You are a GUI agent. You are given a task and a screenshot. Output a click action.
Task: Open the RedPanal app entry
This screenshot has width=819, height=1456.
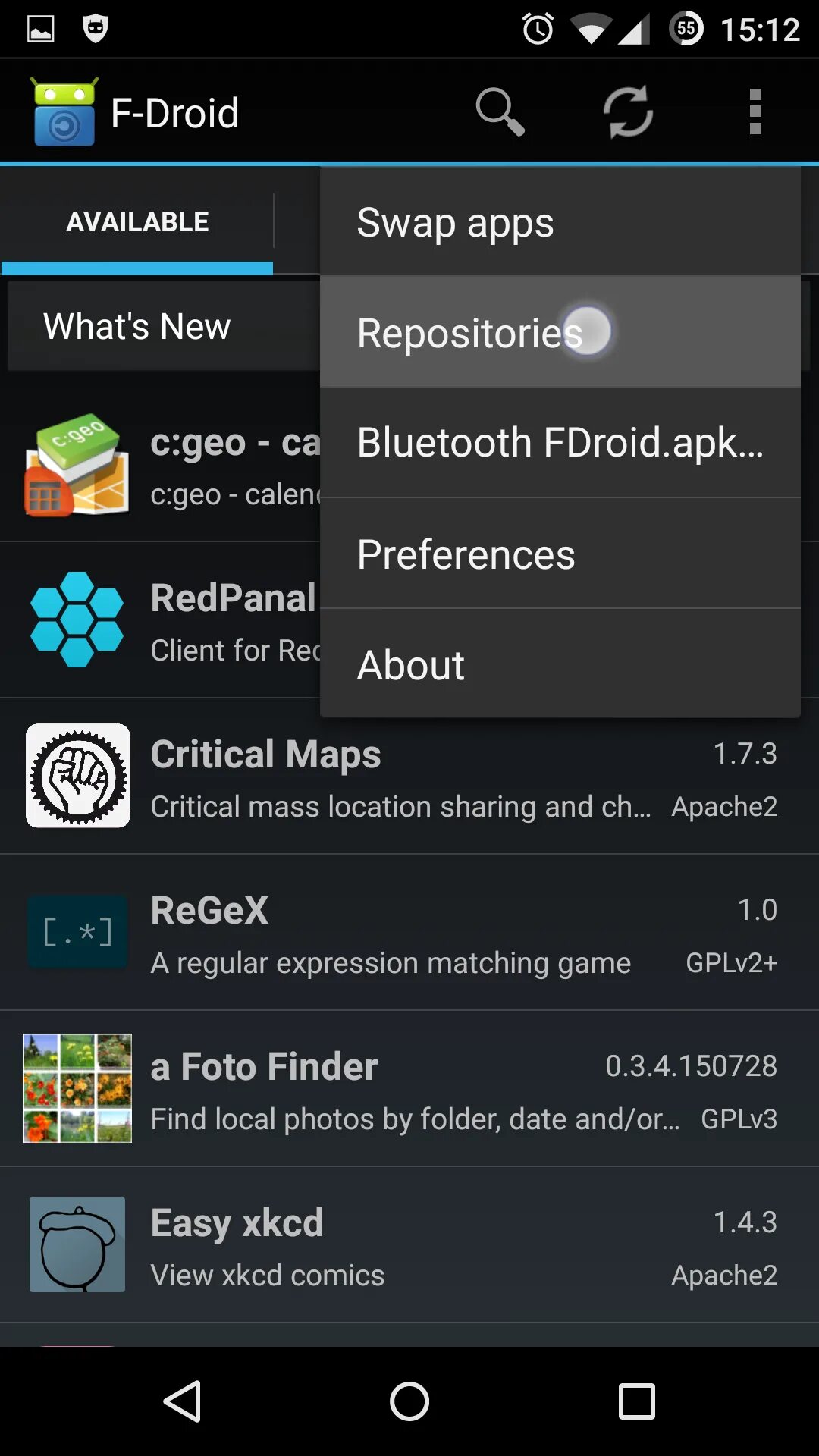point(160,620)
